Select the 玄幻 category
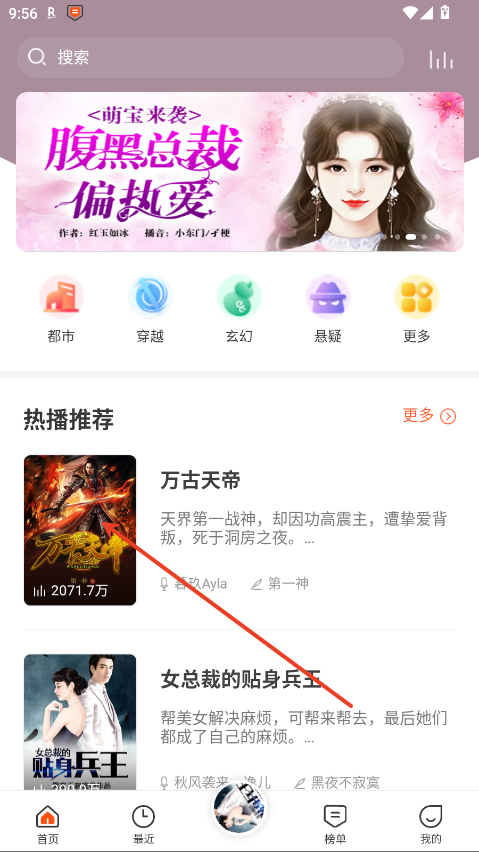This screenshot has width=479, height=852. [x=239, y=309]
